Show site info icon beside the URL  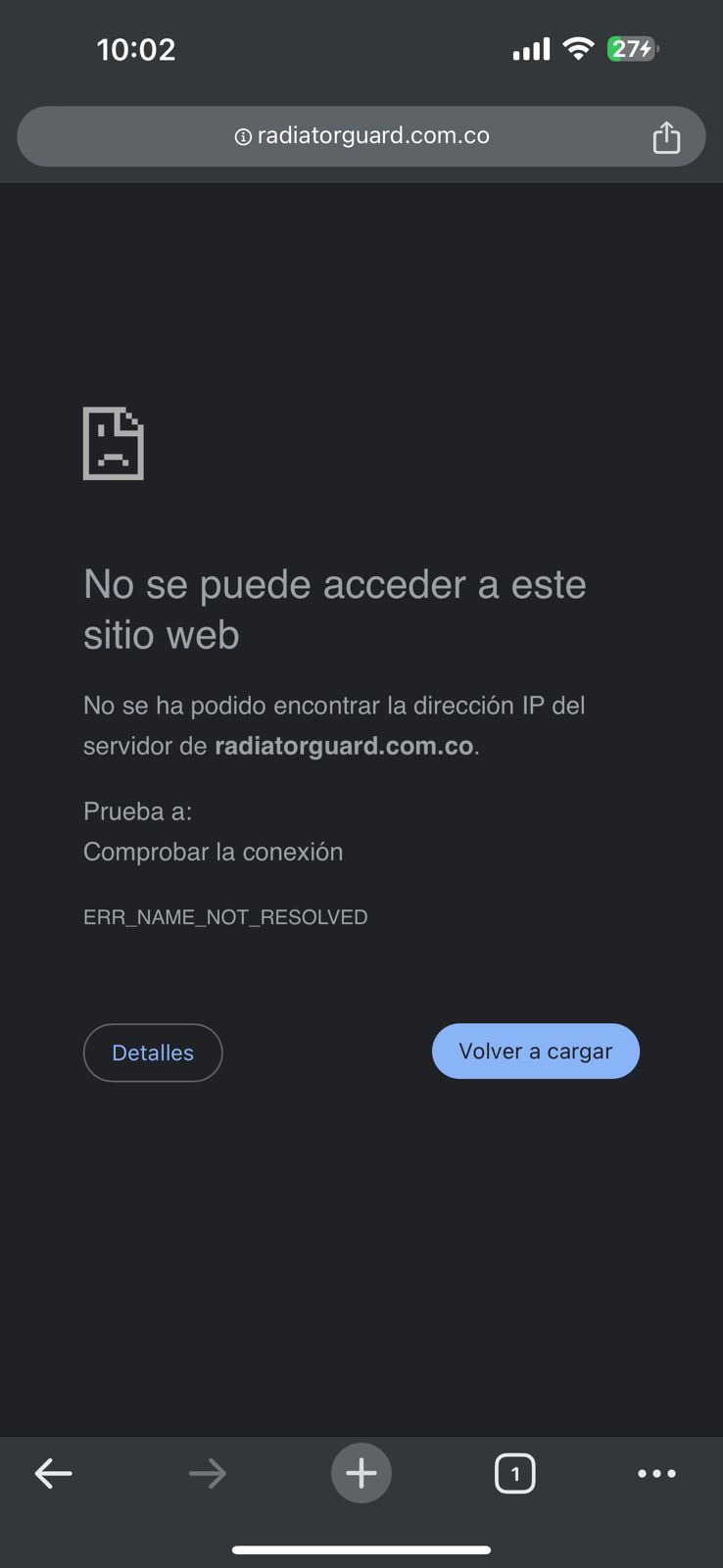tap(243, 138)
